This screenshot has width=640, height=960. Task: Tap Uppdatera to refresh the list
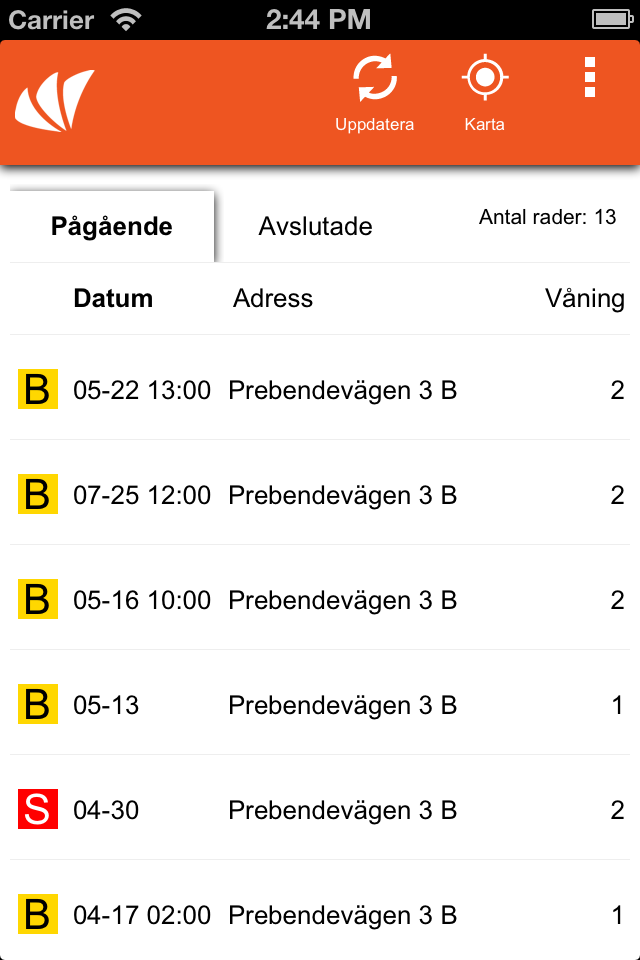click(x=374, y=96)
